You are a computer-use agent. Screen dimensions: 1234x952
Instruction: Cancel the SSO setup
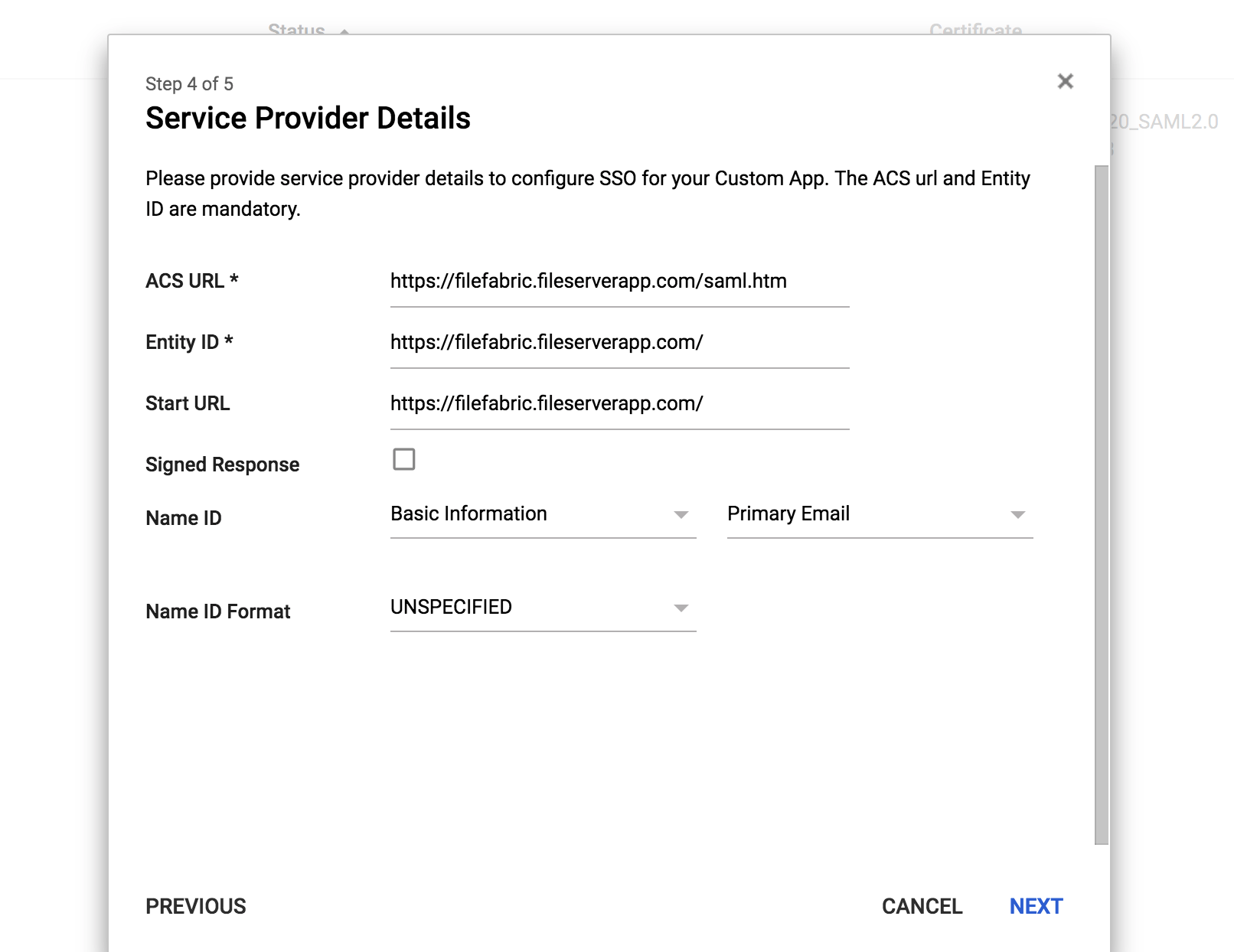pyautogui.click(x=922, y=906)
